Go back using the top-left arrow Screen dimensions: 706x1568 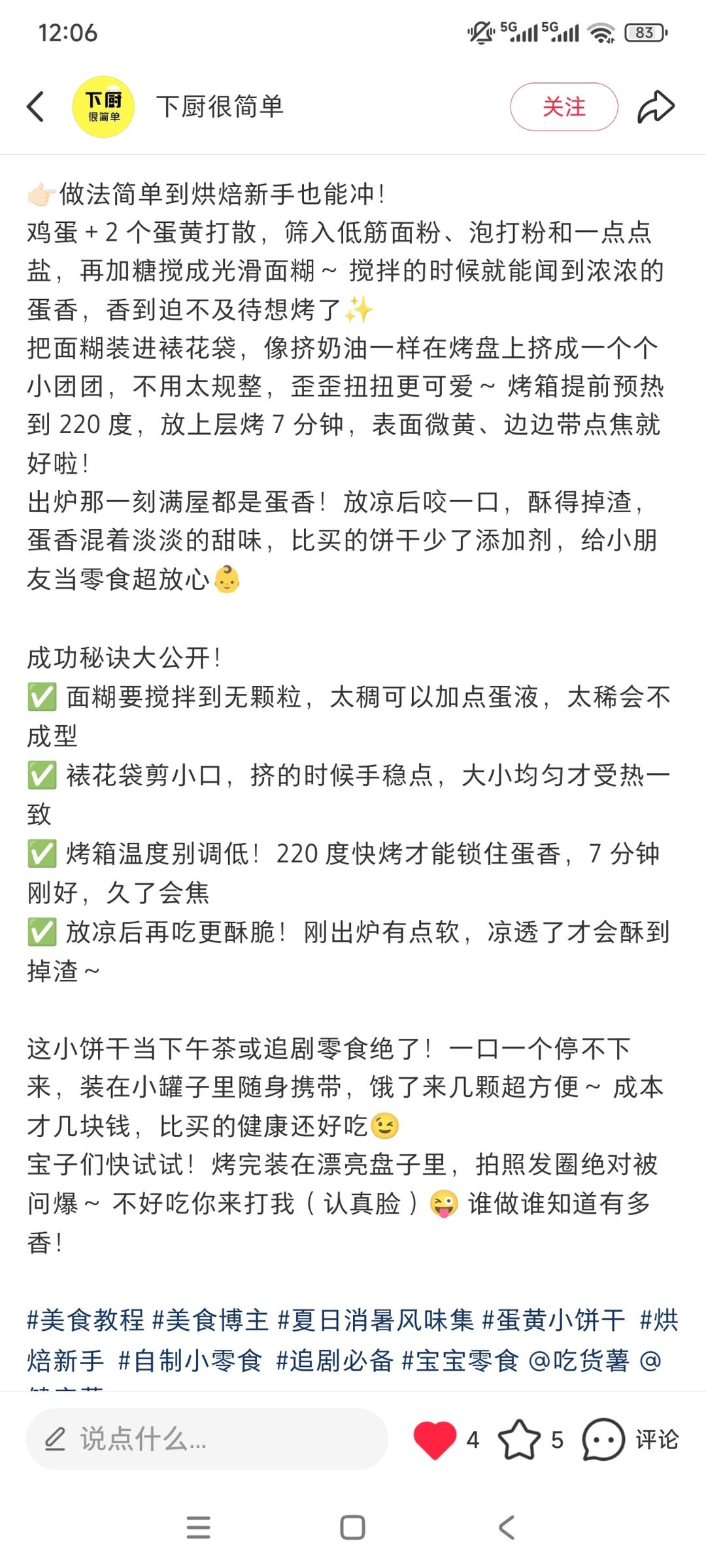pos(36,106)
